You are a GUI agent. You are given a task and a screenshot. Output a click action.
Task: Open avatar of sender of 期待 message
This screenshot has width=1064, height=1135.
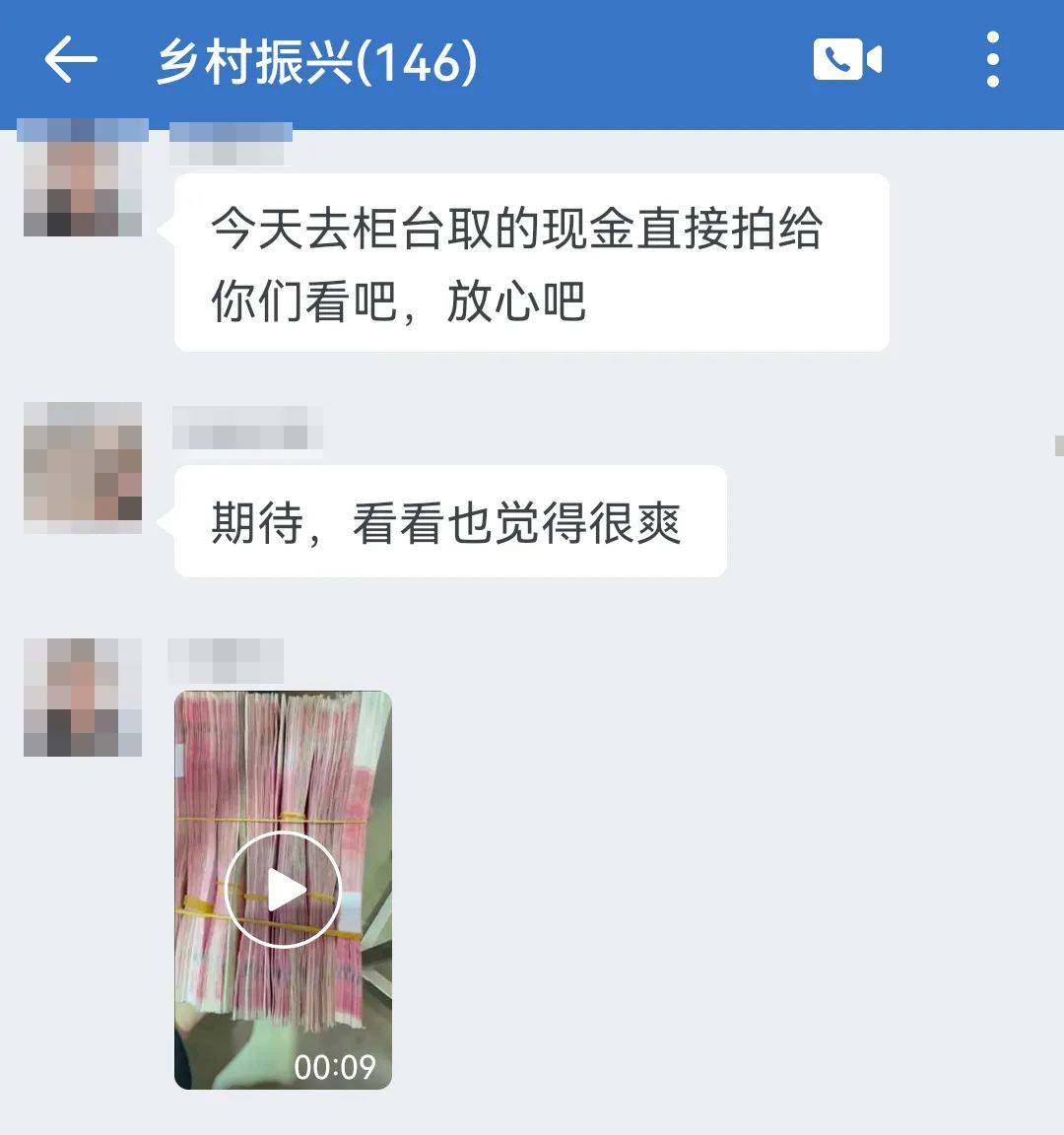tap(83, 466)
